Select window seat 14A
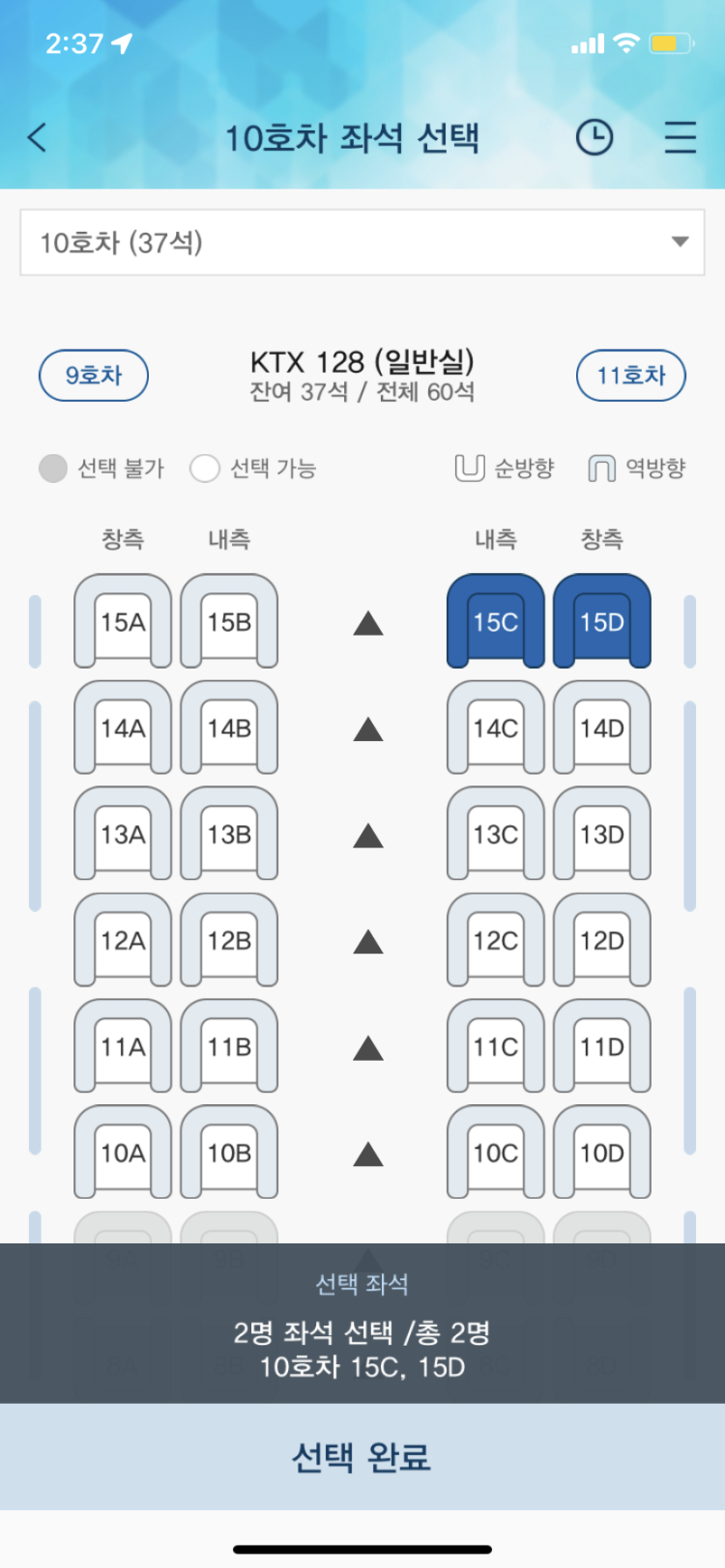The image size is (725, 1568). coord(121,727)
